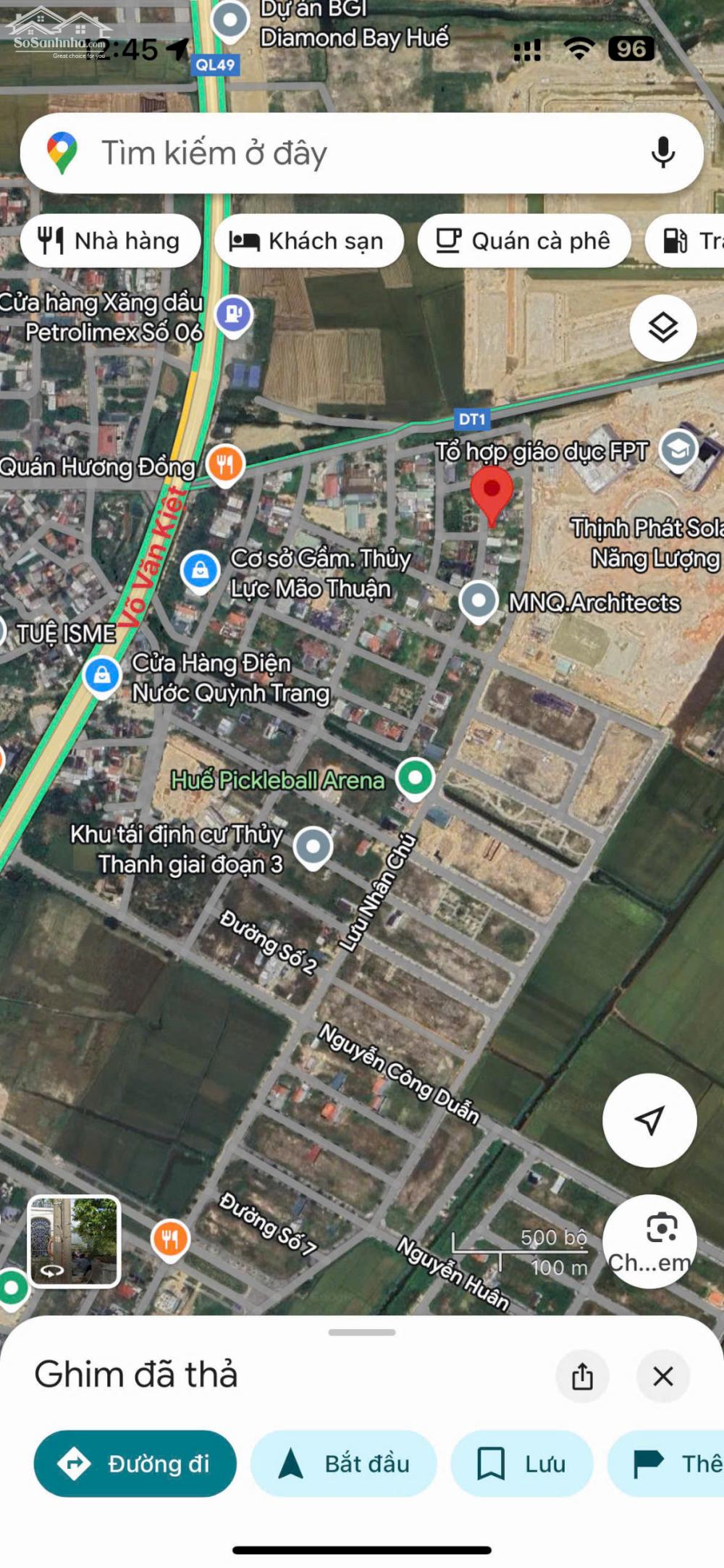The image size is (724, 1568).
Task: Open the Huế Pickleball Arena marker
Action: (x=416, y=778)
